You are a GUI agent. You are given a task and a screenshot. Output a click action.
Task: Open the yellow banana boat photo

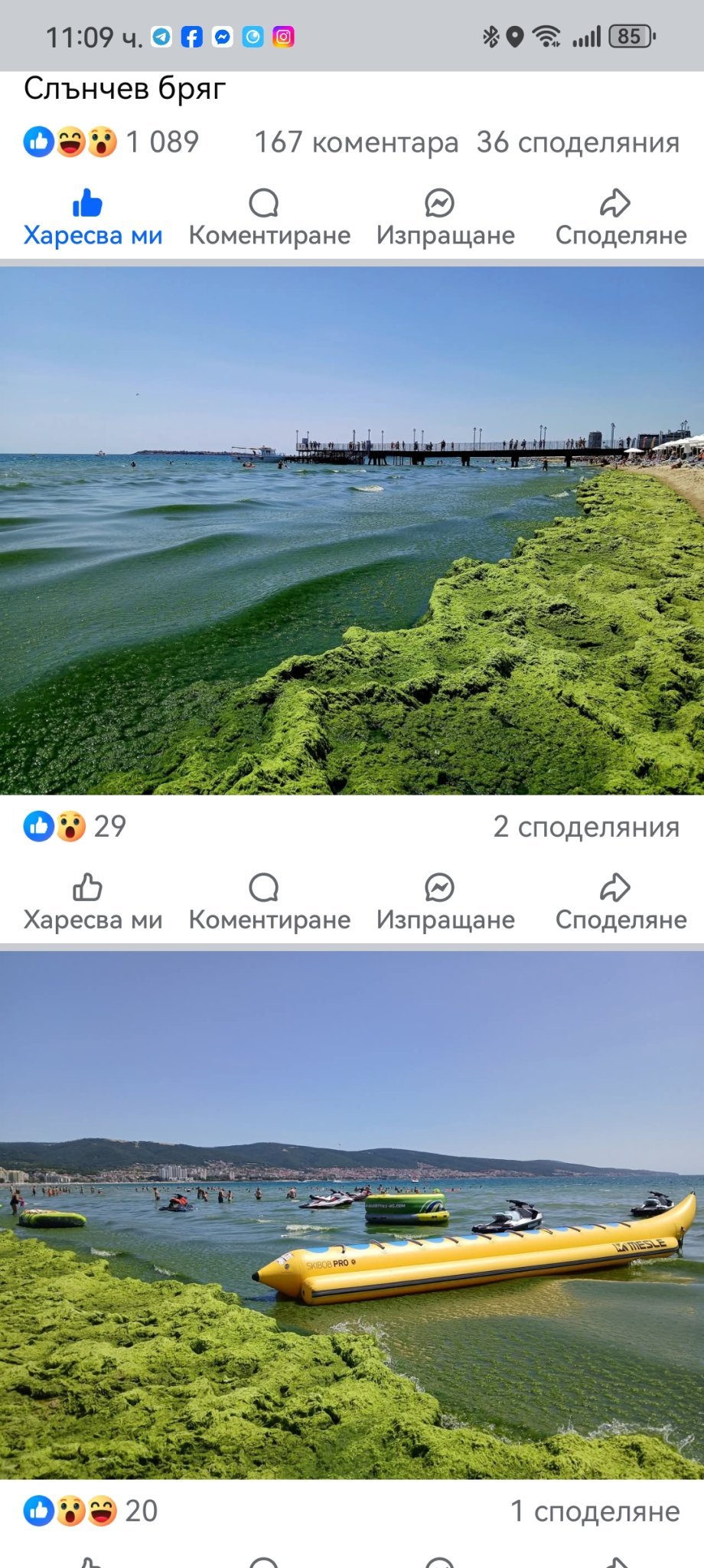(352, 1214)
